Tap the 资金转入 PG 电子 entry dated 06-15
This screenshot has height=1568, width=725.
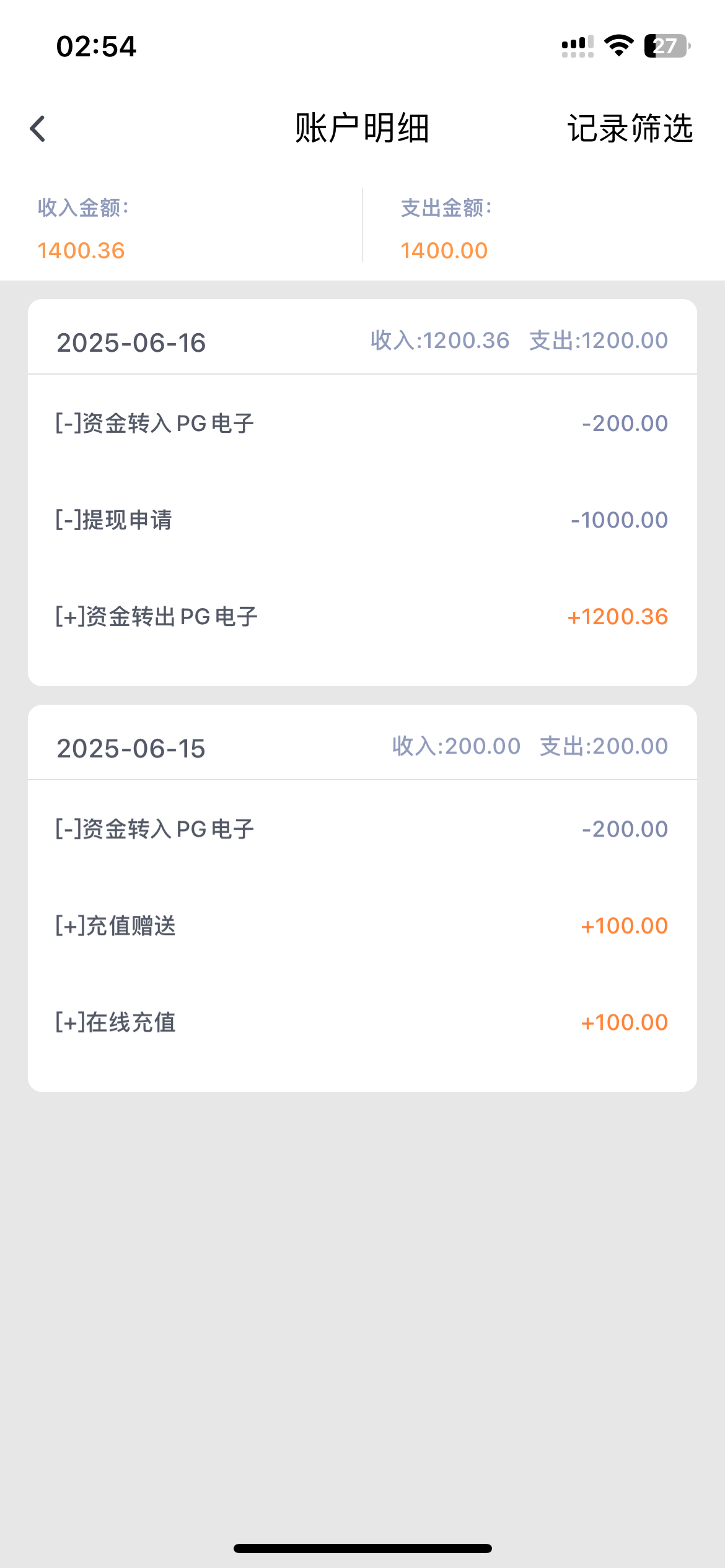pos(362,828)
